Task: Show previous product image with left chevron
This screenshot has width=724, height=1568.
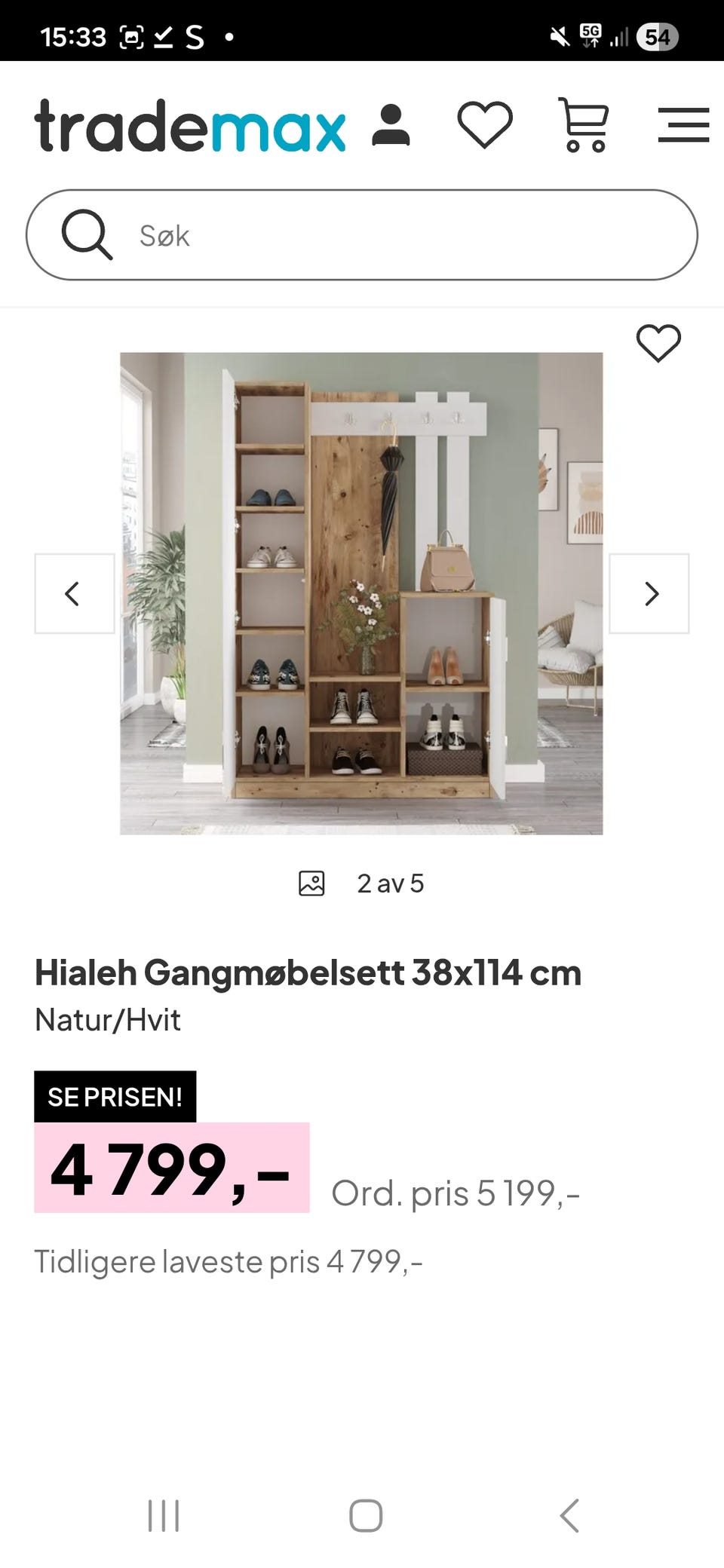Action: 73,593
